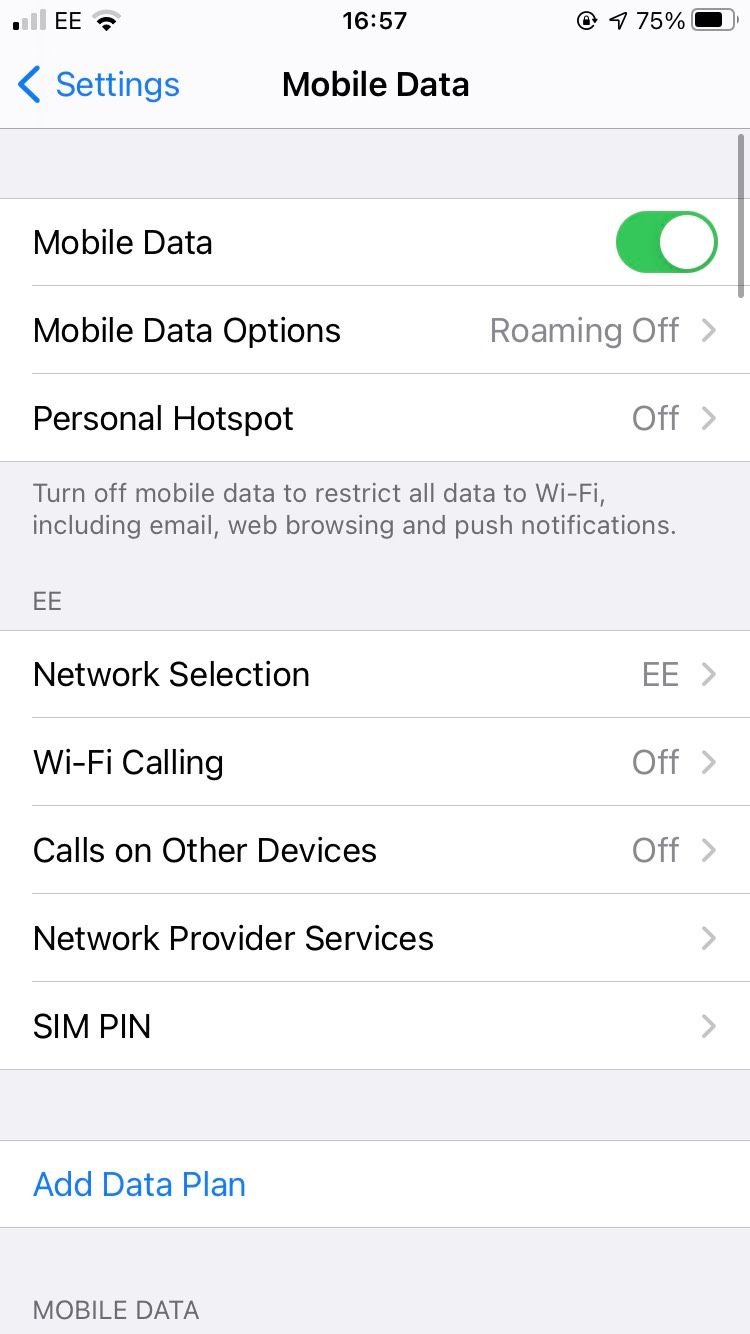Expand the Network Selection row chevron
Viewport: 750px width, 1334px height.
pos(710,674)
